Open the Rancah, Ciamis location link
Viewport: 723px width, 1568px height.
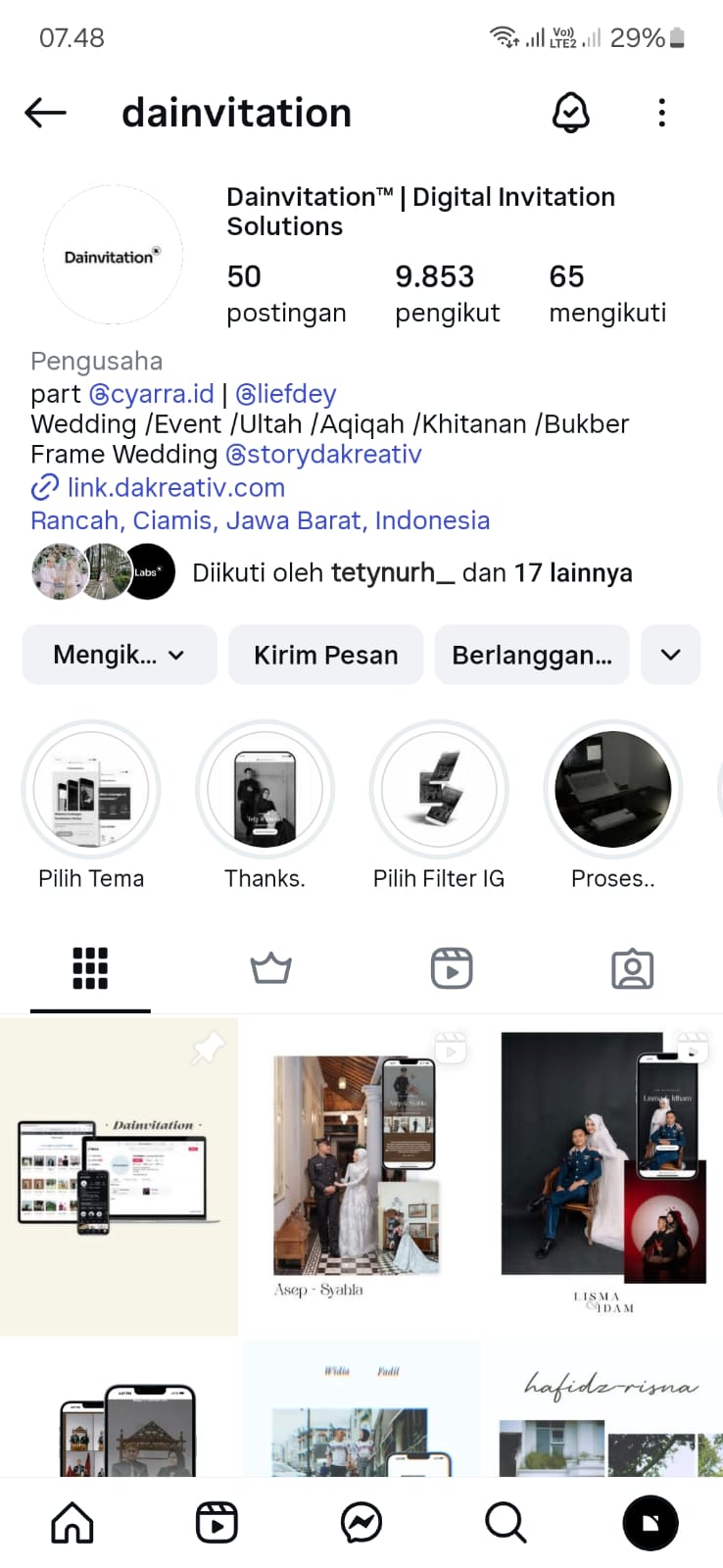[x=260, y=520]
